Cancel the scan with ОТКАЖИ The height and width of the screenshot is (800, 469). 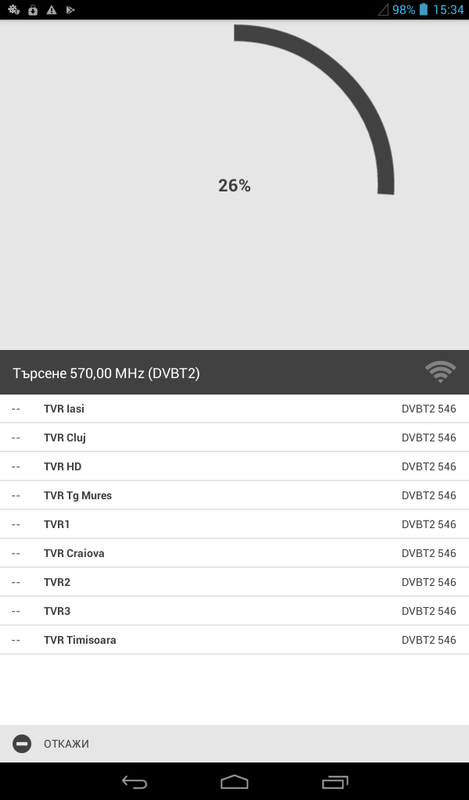pos(234,743)
